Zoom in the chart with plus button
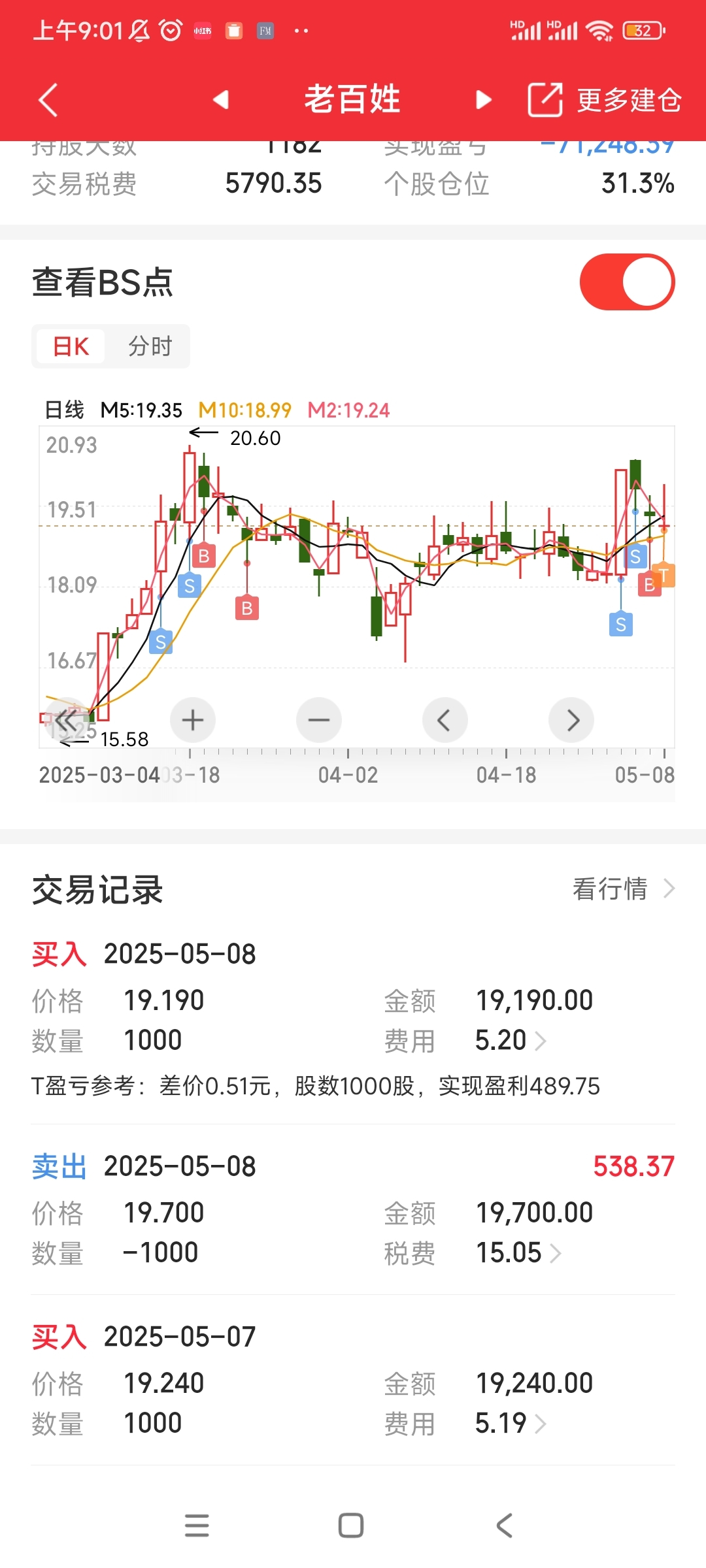The width and height of the screenshot is (706, 1568). point(192,720)
